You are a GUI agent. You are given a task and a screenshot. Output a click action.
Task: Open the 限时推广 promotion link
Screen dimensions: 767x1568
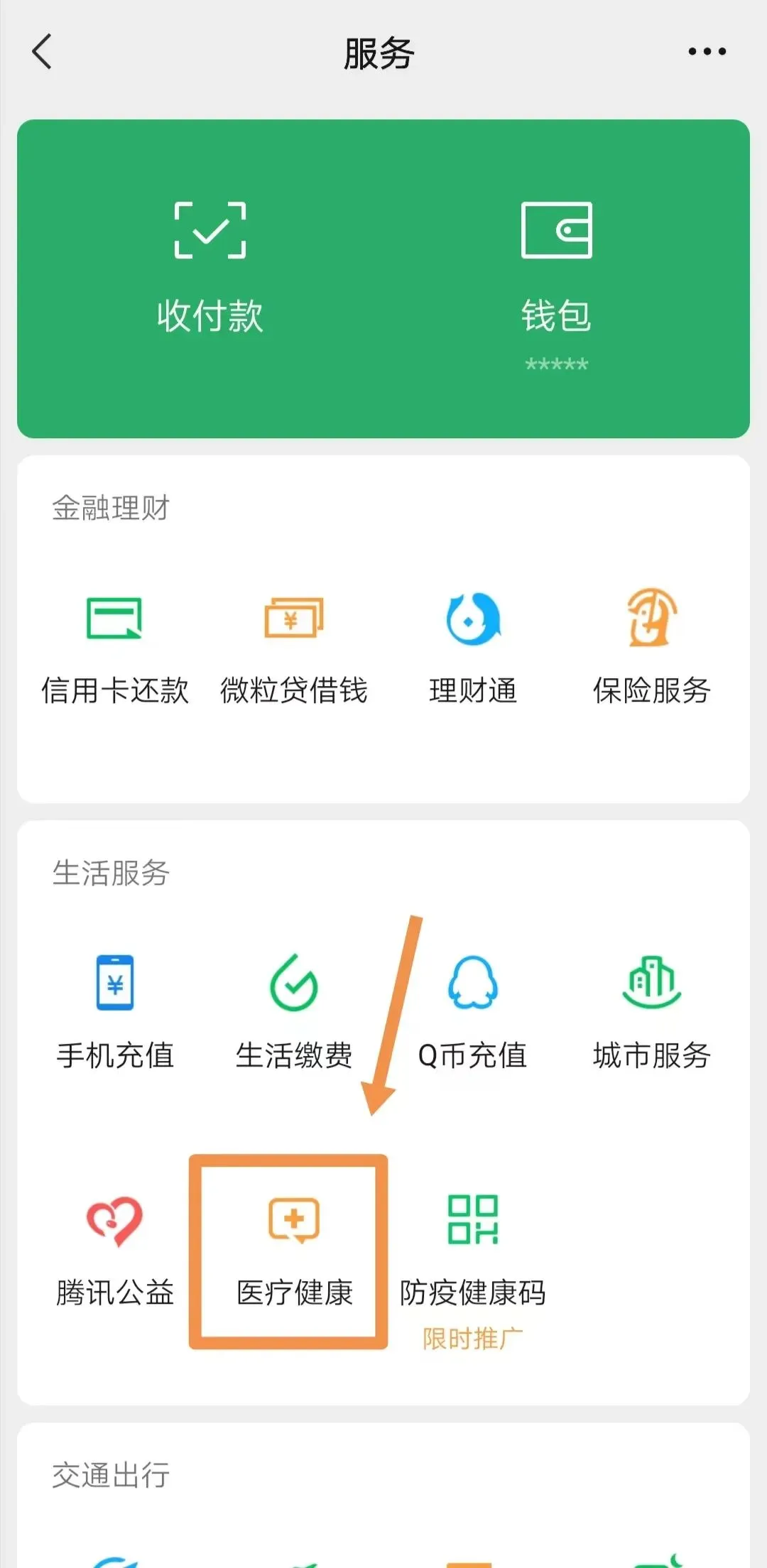pyautogui.click(x=473, y=1335)
